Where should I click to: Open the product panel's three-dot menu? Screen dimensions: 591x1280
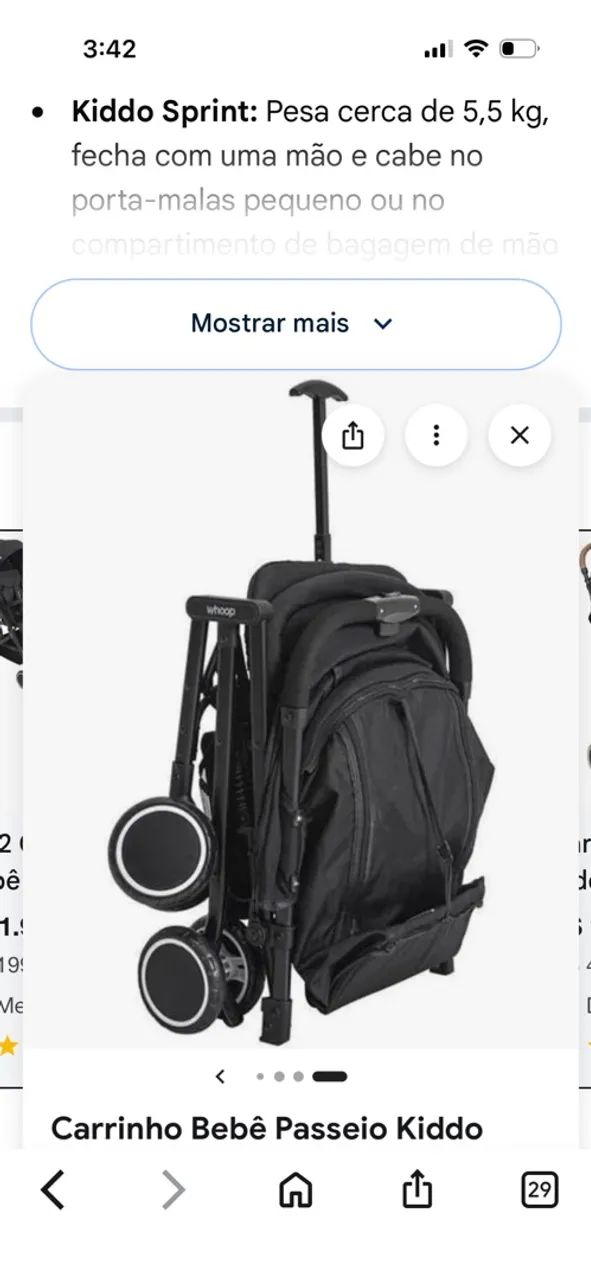[x=436, y=435]
